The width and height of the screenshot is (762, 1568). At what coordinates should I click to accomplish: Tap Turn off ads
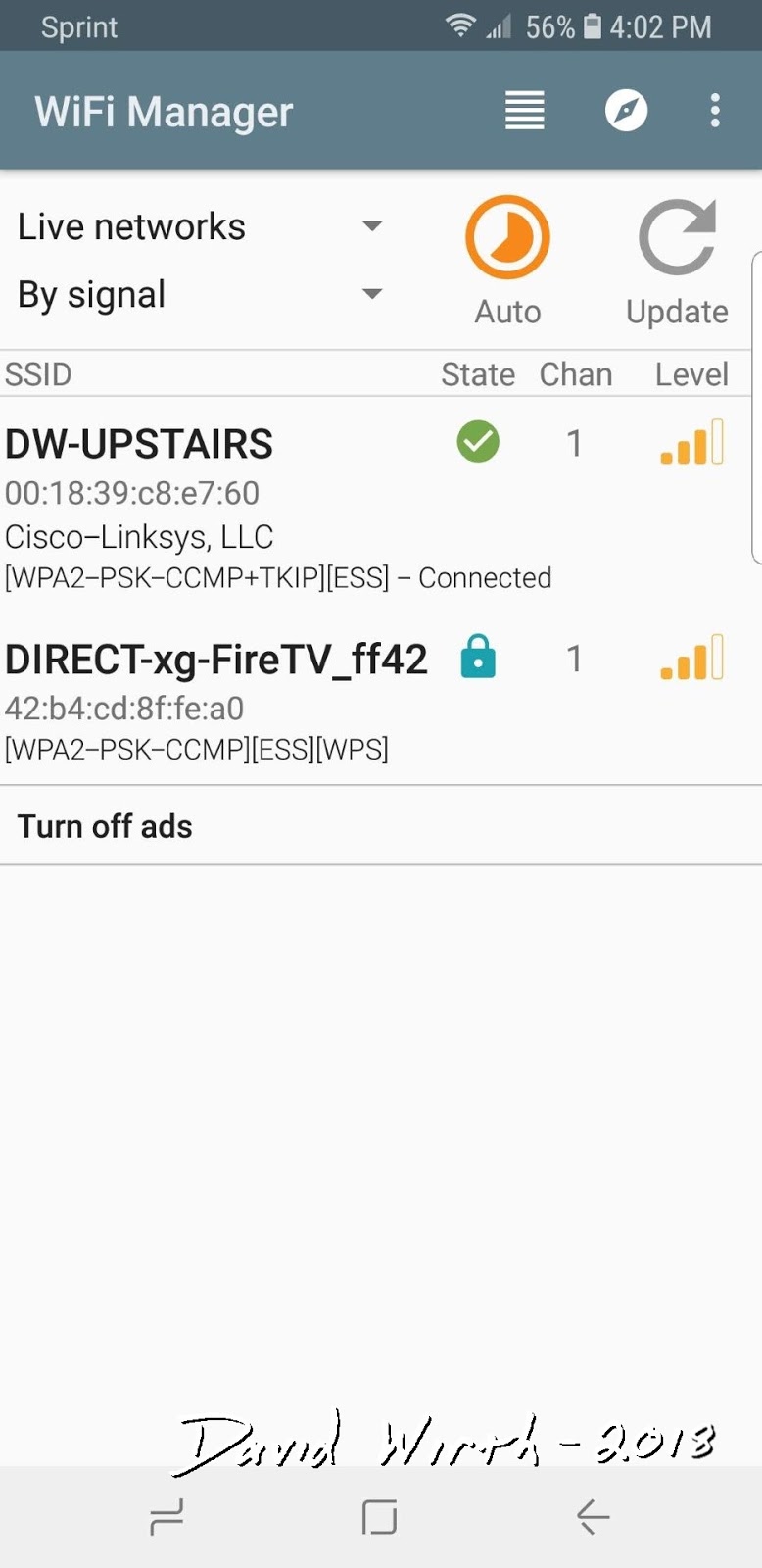tap(105, 825)
